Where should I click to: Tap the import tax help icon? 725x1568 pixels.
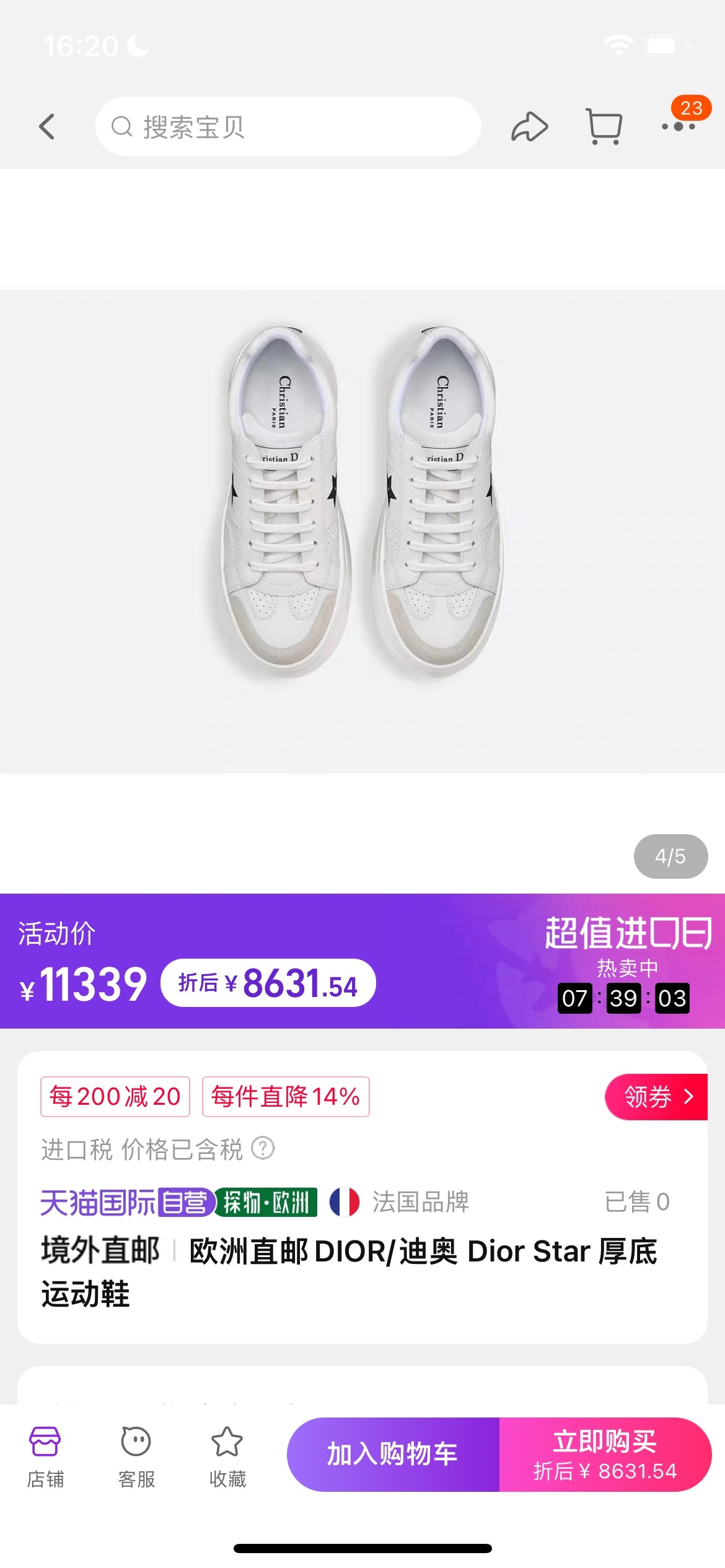click(x=263, y=1148)
